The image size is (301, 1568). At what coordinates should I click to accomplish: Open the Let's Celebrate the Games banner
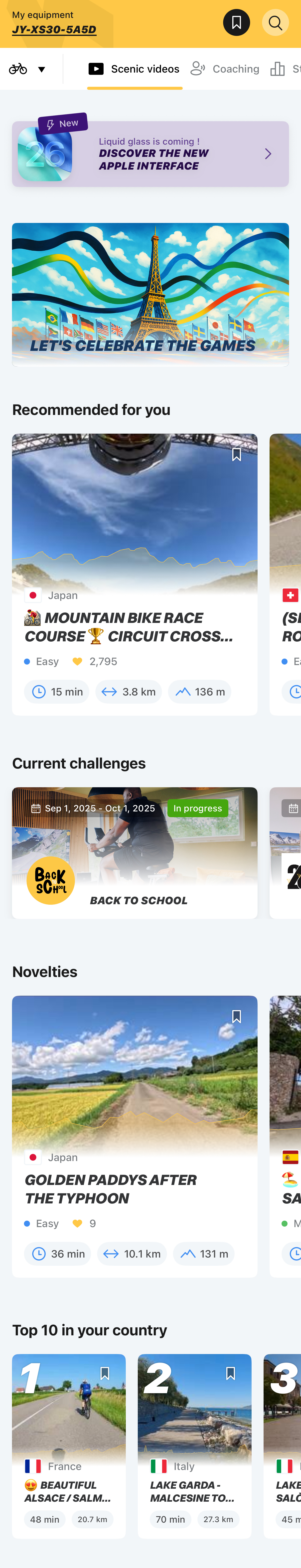[150, 294]
